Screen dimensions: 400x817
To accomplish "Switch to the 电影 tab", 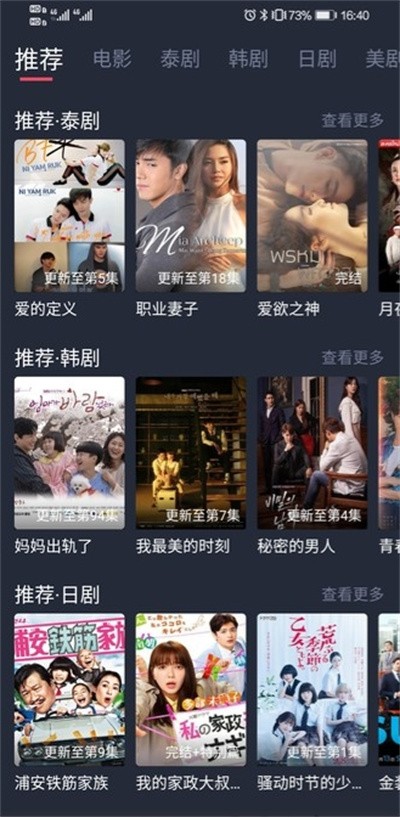I will tap(112, 59).
